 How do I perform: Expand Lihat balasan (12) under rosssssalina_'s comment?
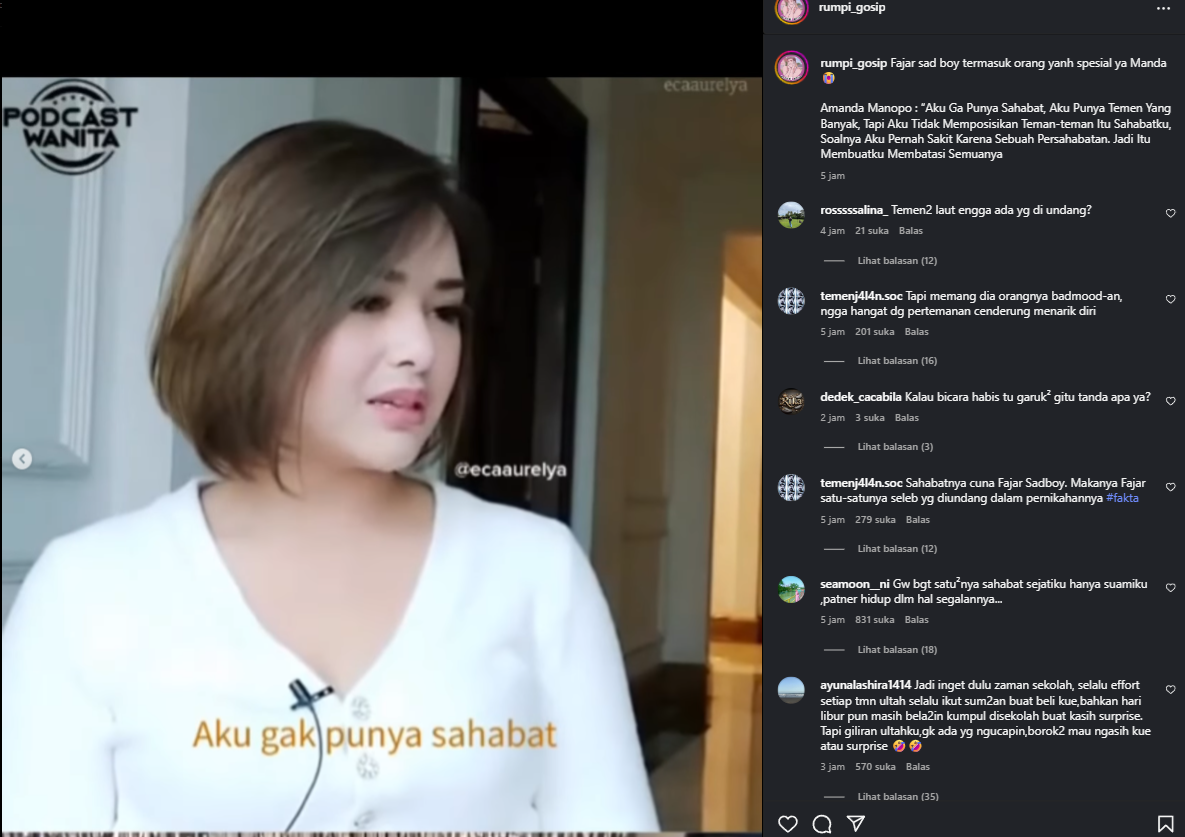click(x=896, y=261)
